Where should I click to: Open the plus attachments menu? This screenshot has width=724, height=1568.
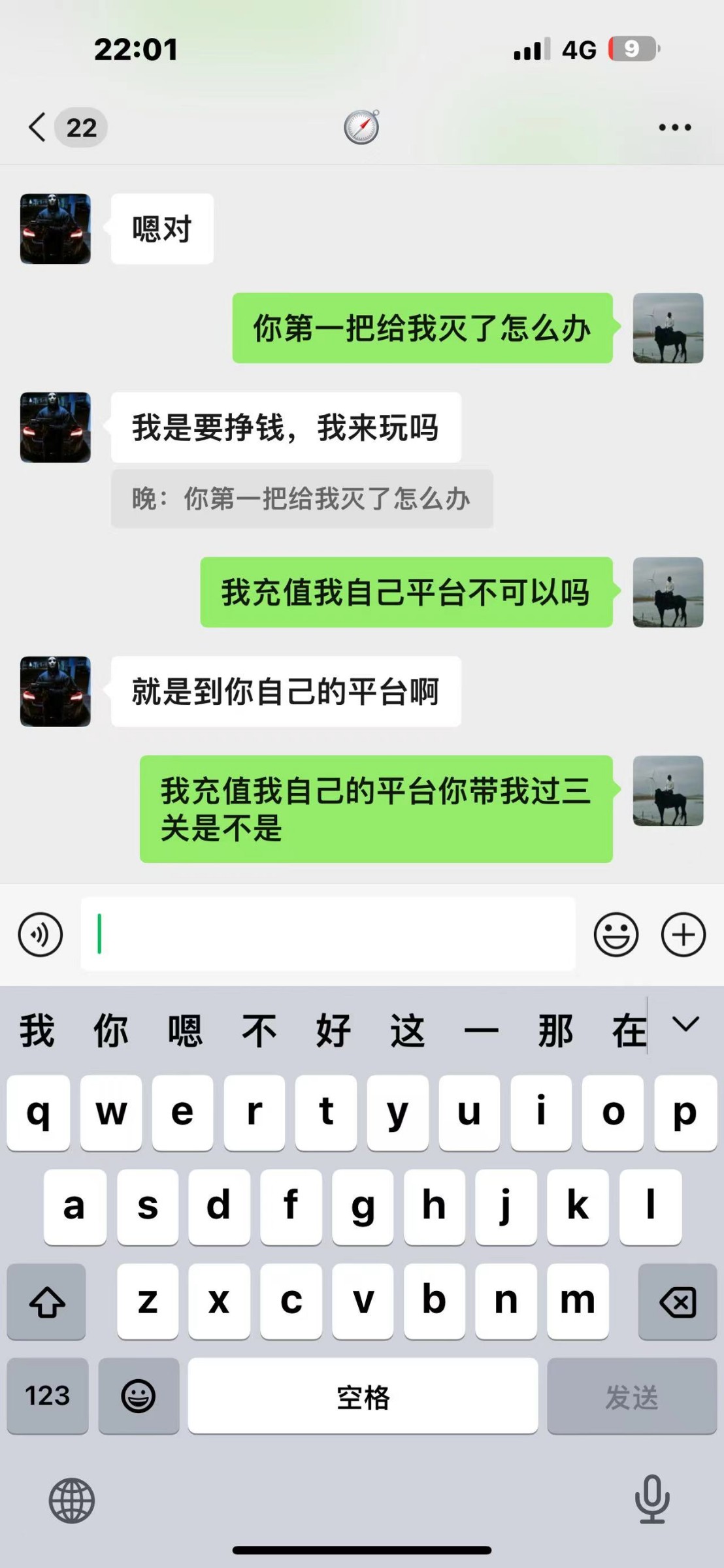pos(683,935)
